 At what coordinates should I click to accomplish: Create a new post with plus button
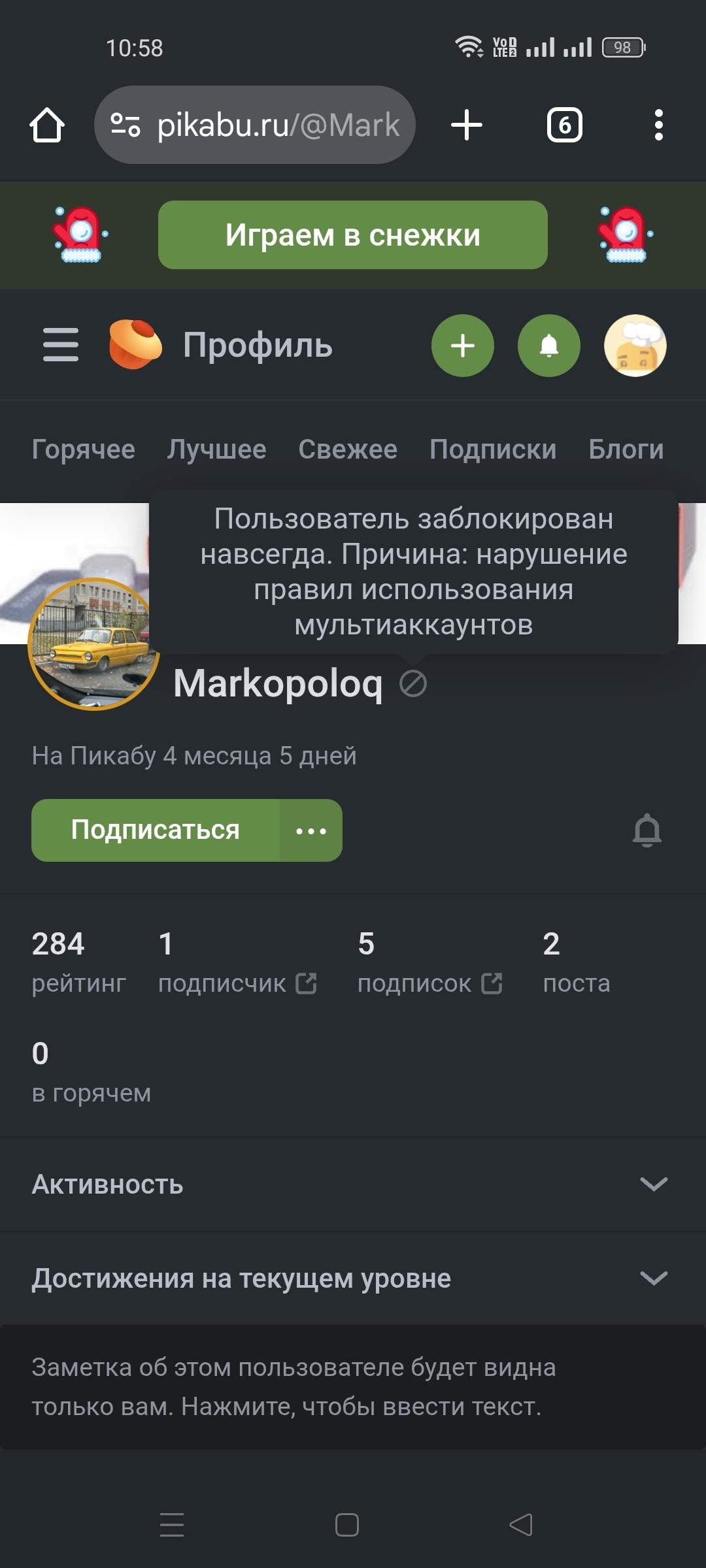coord(462,346)
